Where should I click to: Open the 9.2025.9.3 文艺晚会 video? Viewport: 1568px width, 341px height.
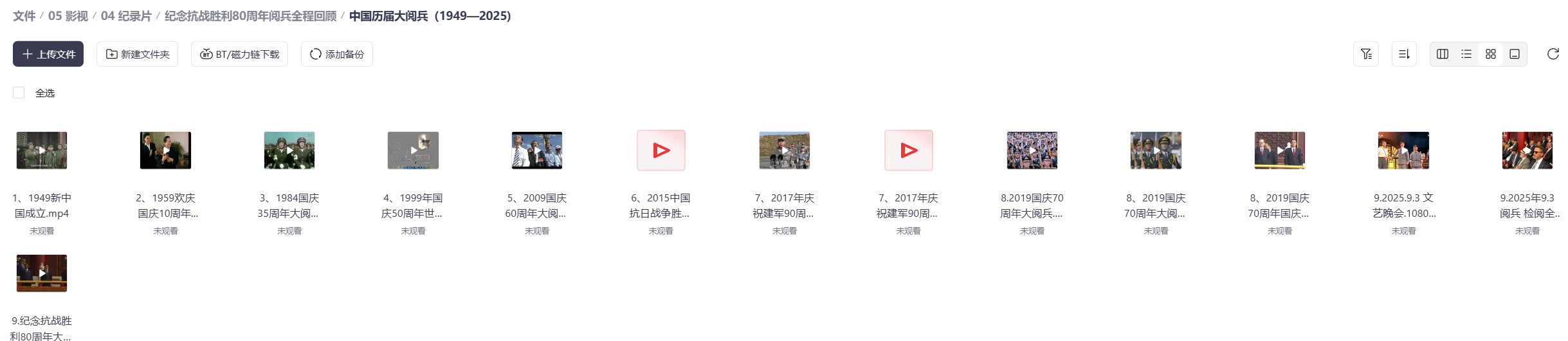[x=1403, y=151]
